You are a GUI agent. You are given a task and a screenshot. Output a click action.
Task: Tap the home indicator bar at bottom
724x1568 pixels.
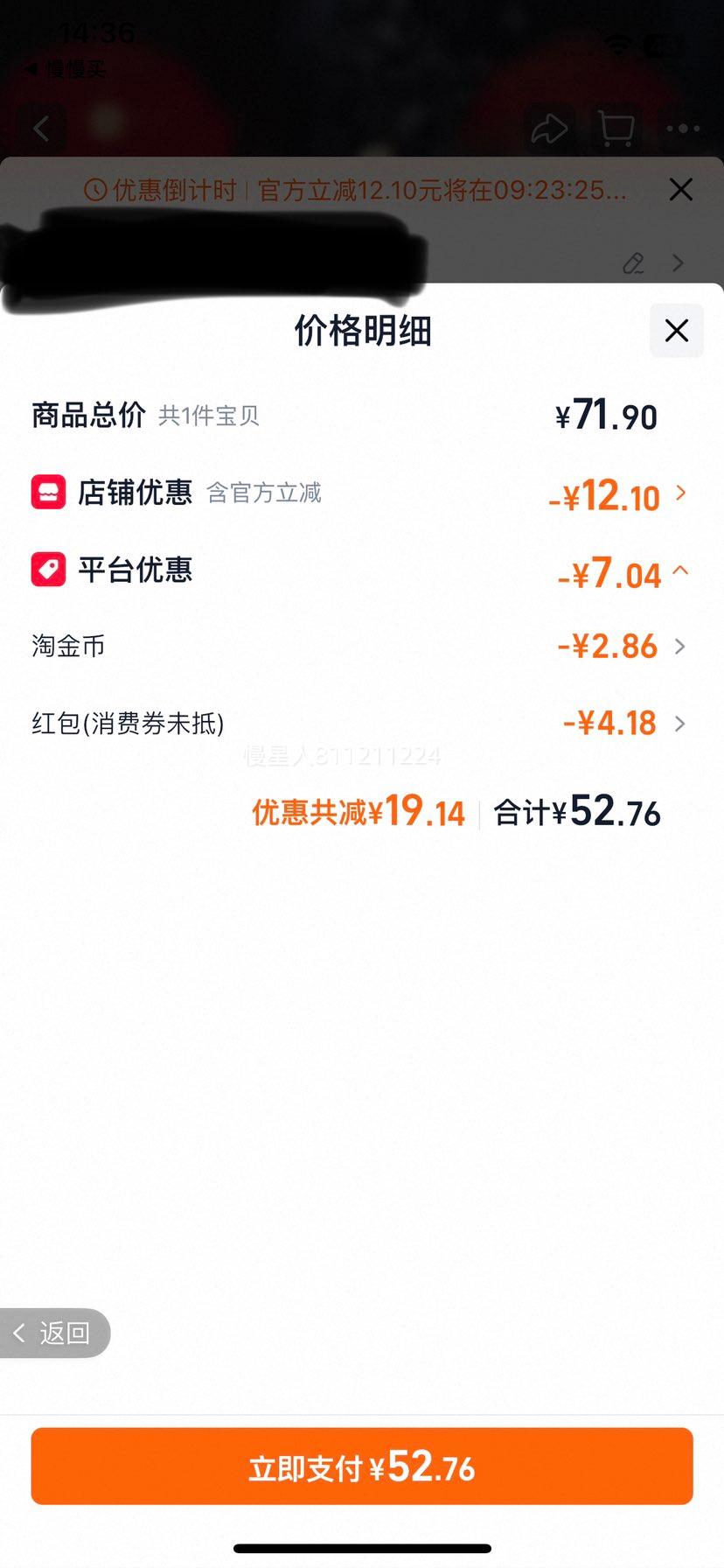(362, 1548)
